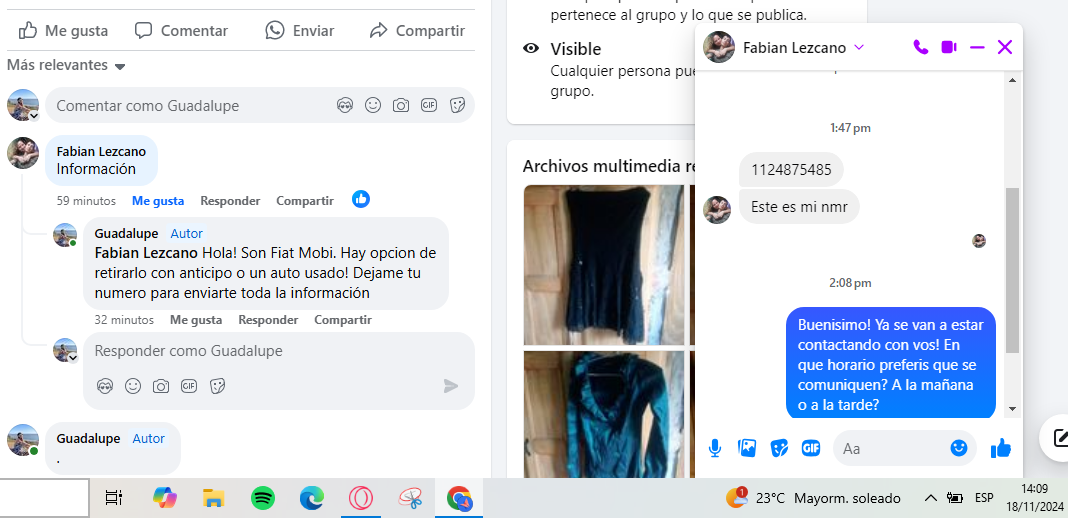
Task: Focus the Comentar como Guadalupe field
Action: point(190,105)
